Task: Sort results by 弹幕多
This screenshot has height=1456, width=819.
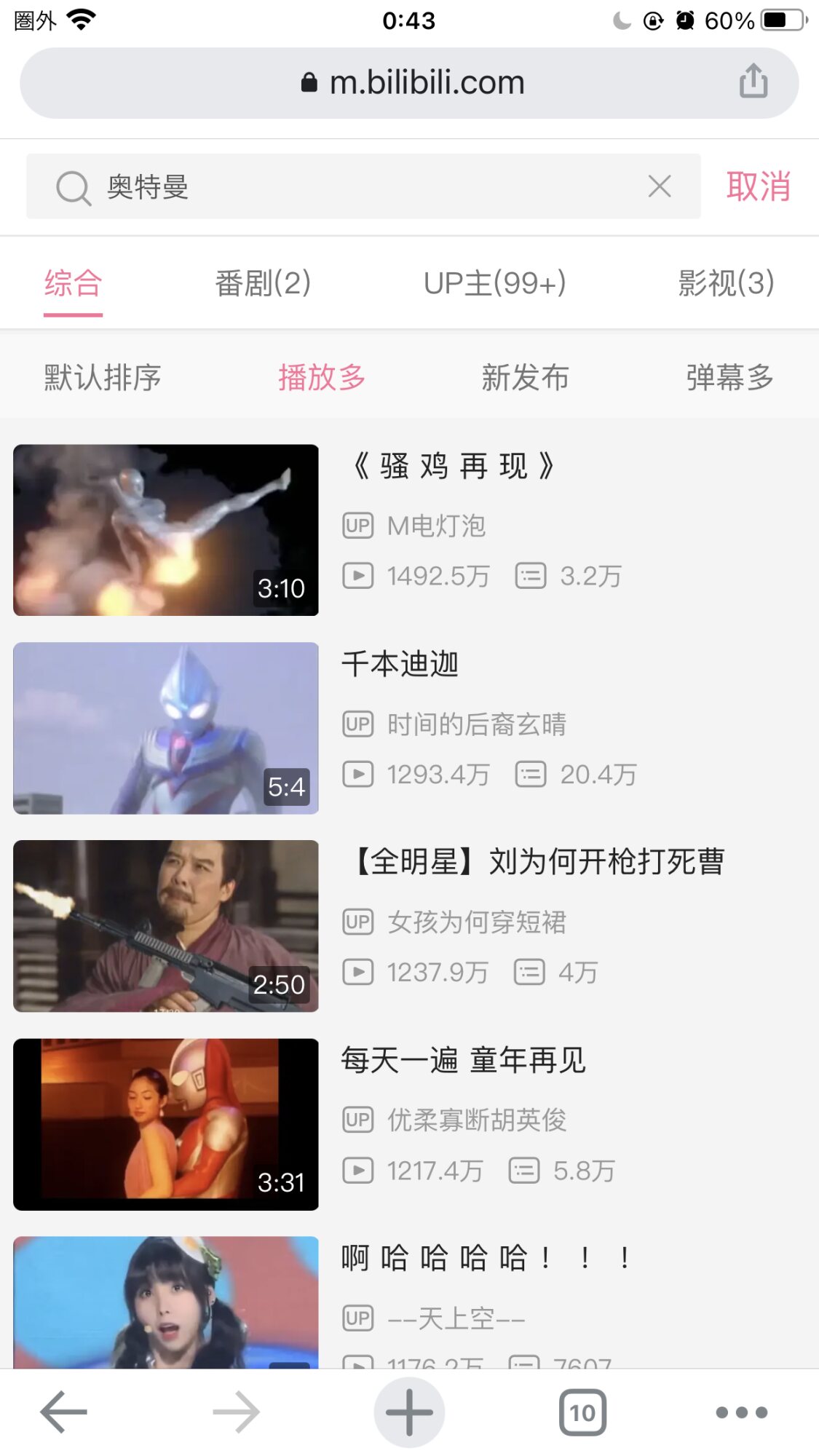Action: (729, 377)
